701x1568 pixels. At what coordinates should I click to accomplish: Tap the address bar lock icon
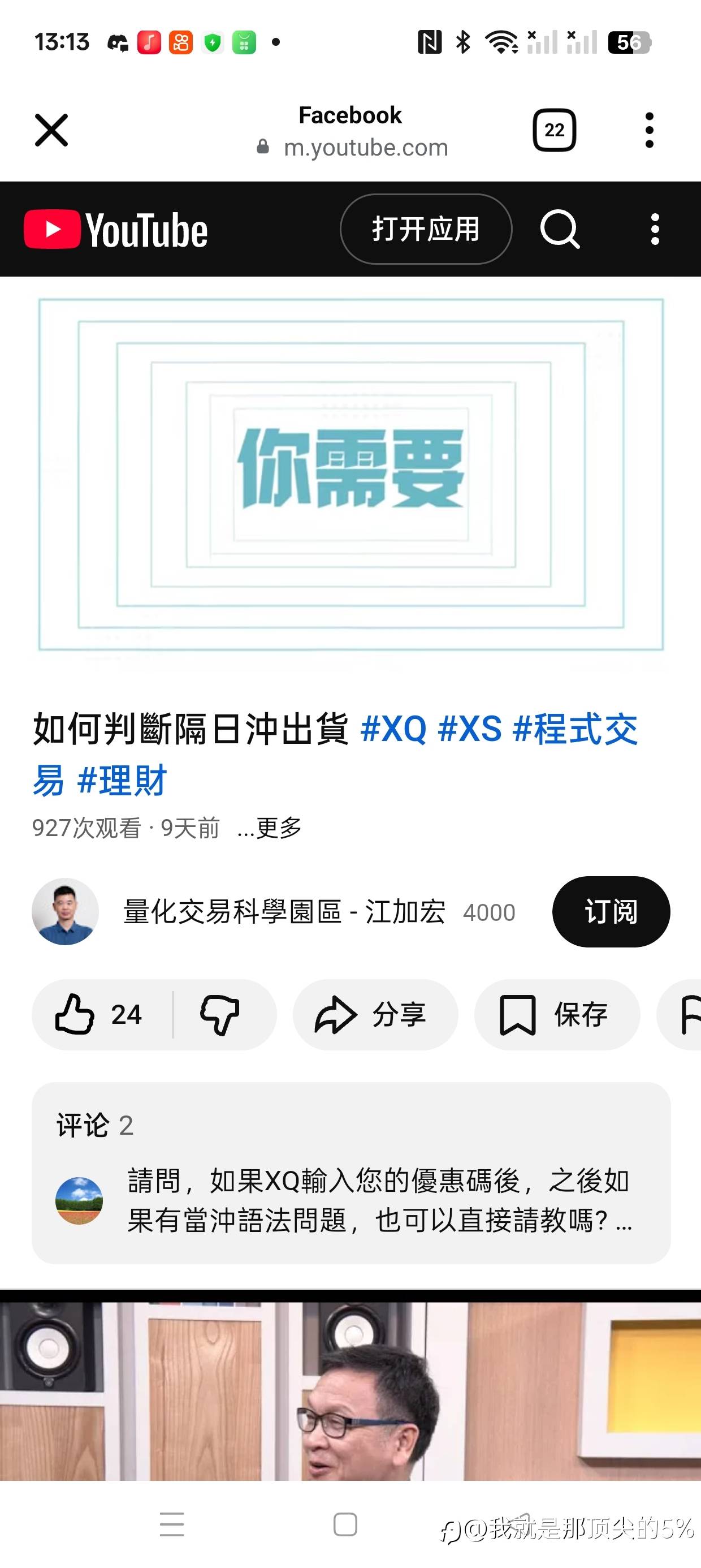[263, 146]
